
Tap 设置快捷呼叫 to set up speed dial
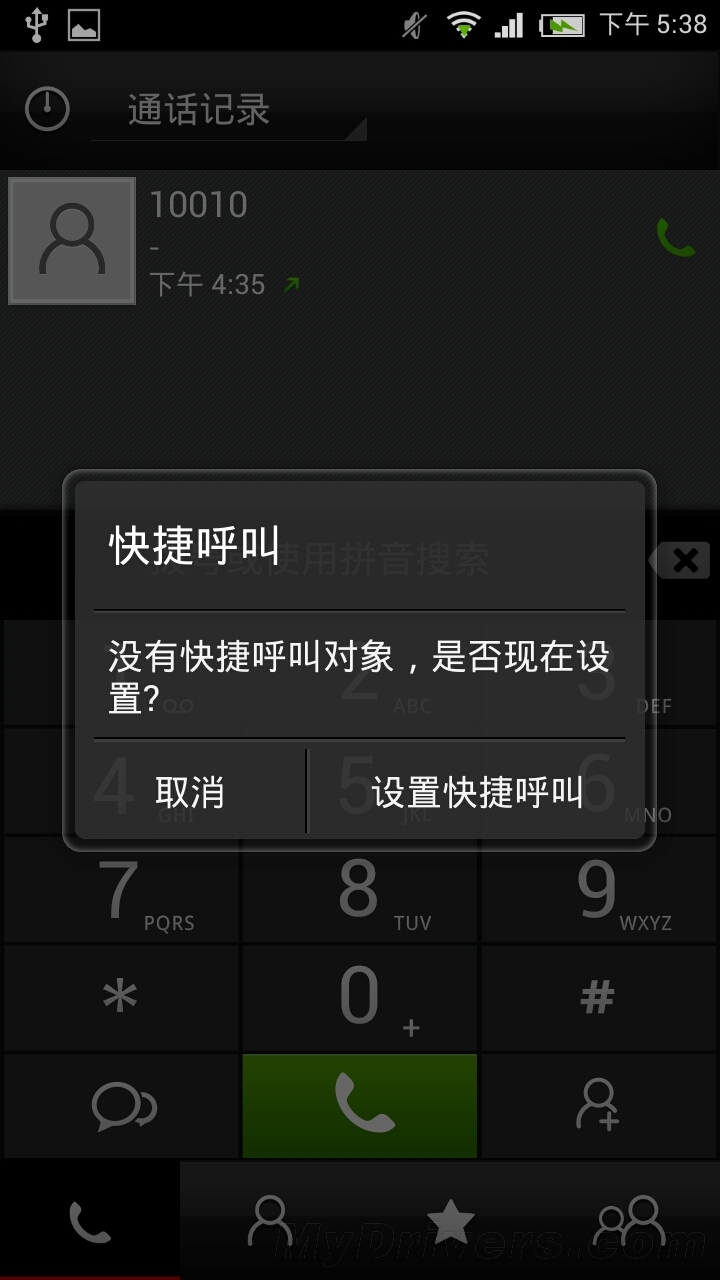click(x=477, y=791)
